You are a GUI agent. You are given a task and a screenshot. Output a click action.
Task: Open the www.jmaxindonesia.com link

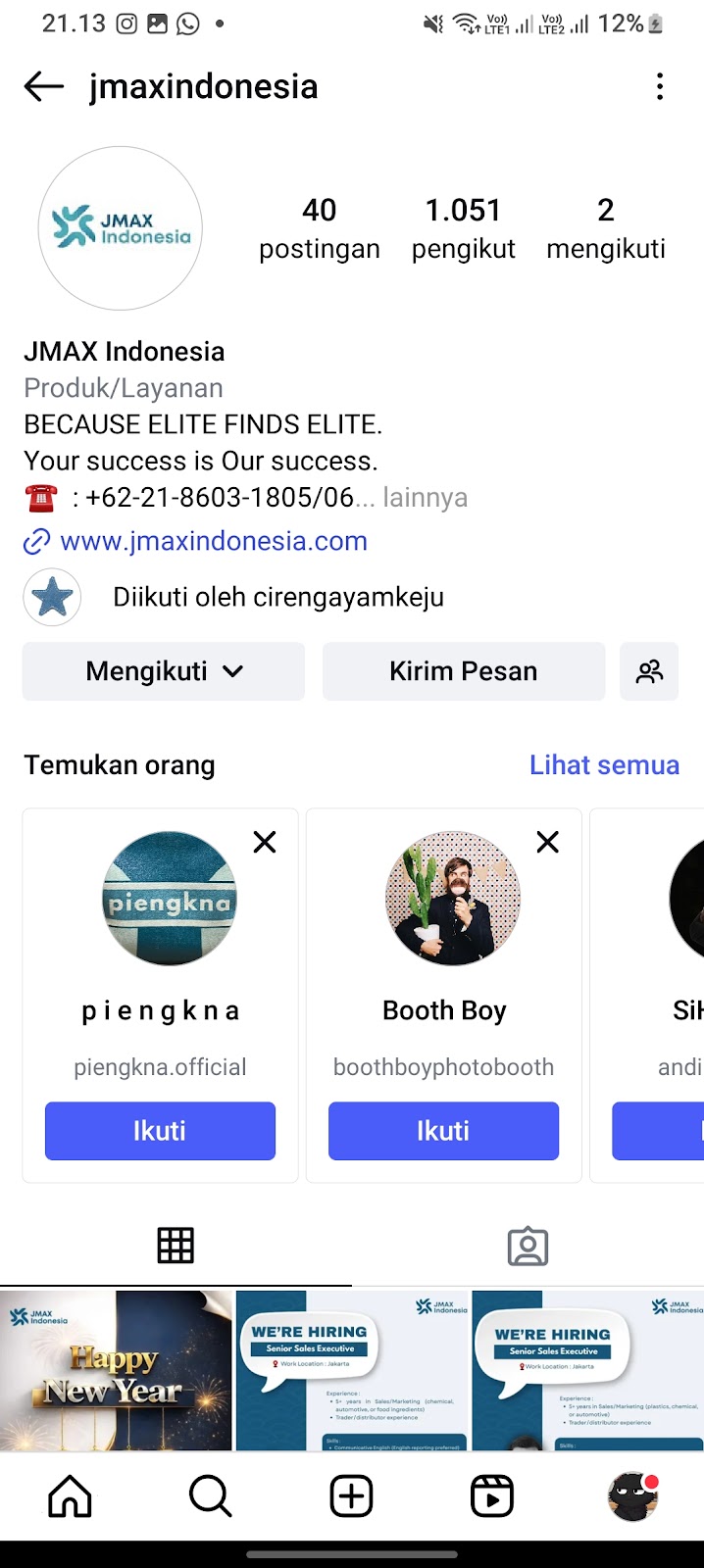[x=213, y=541]
